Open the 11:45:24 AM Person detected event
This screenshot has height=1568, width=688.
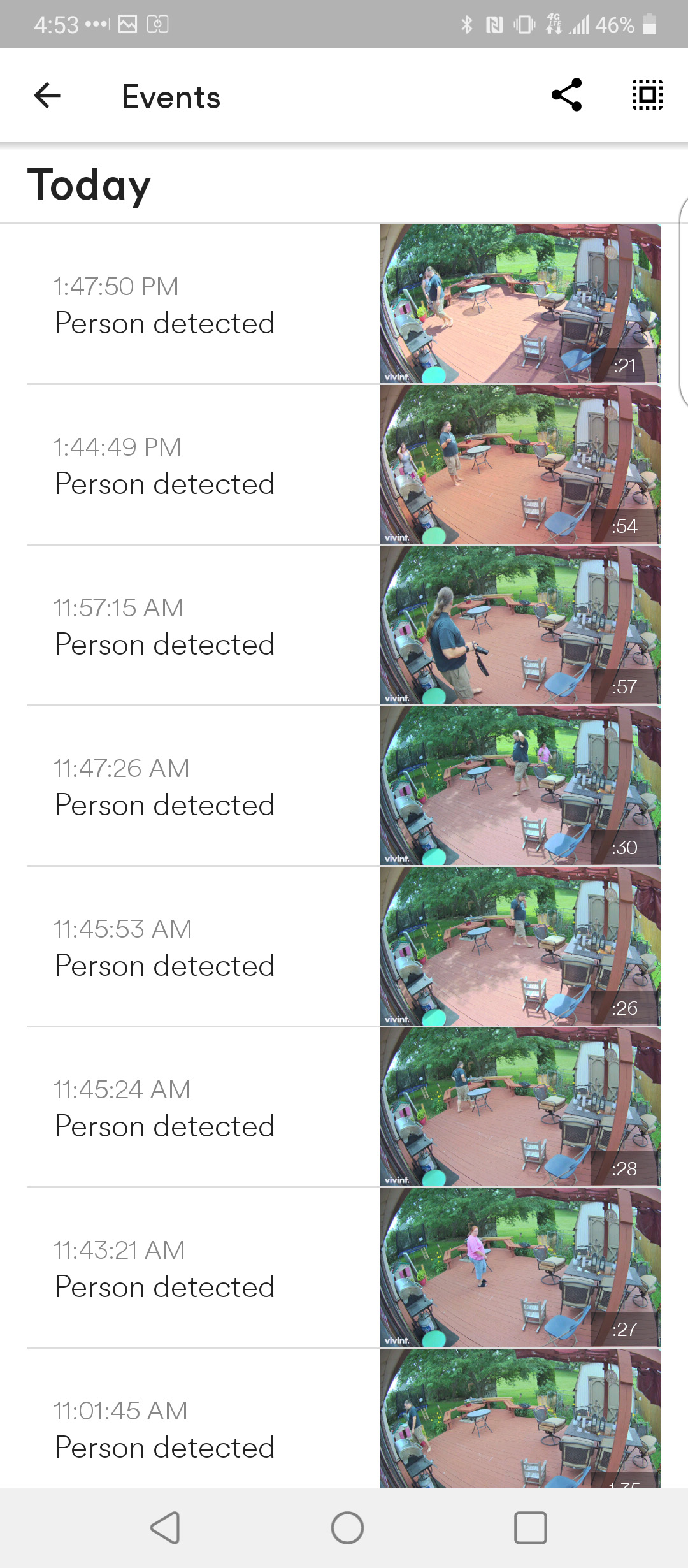coord(344,1107)
